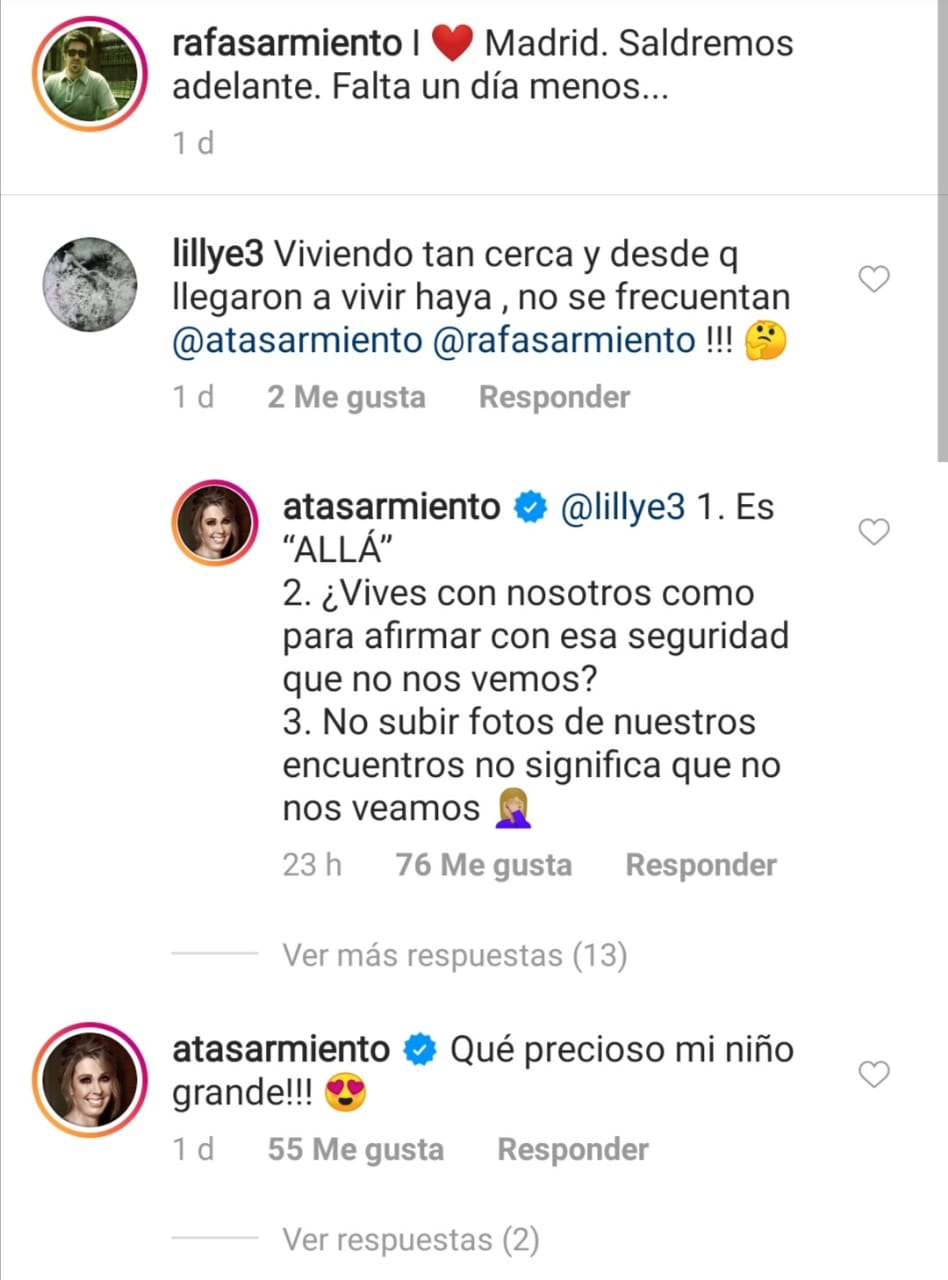The height and width of the screenshot is (1280, 948).
Task: Open the @lillye3 mention in the reply
Action: tap(623, 507)
